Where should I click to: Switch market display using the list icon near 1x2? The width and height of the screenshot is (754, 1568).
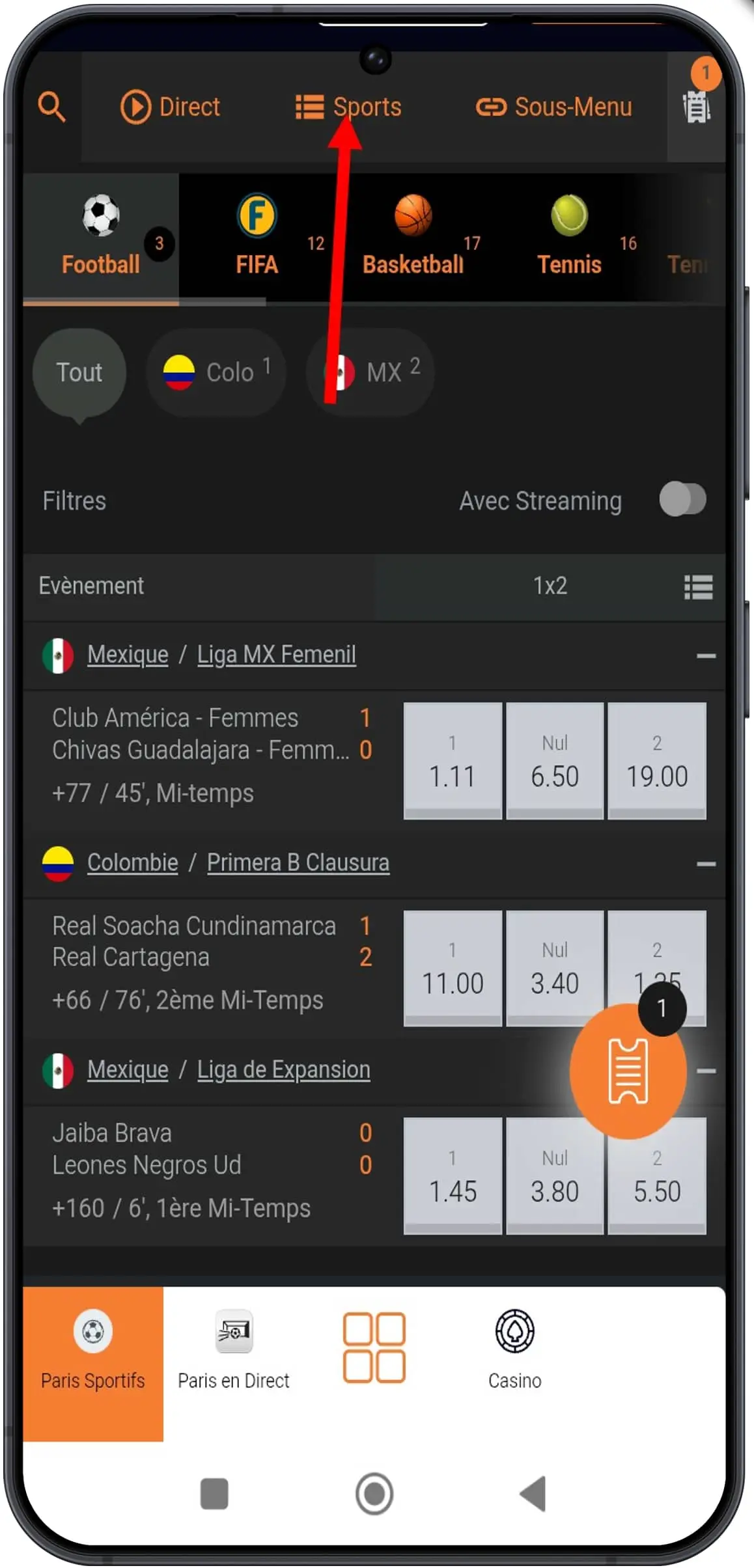[697, 586]
